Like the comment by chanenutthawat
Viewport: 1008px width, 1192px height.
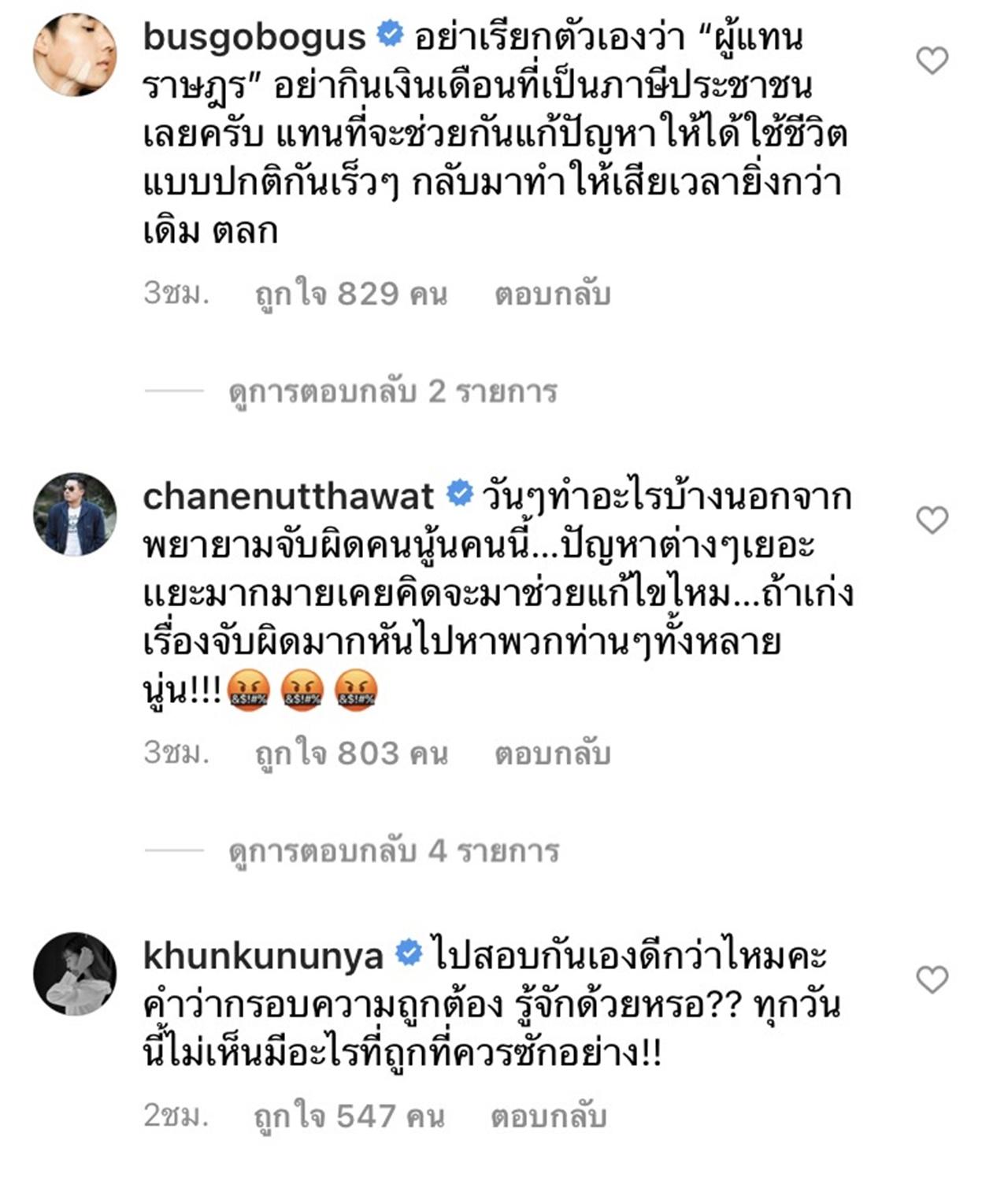coord(932,520)
